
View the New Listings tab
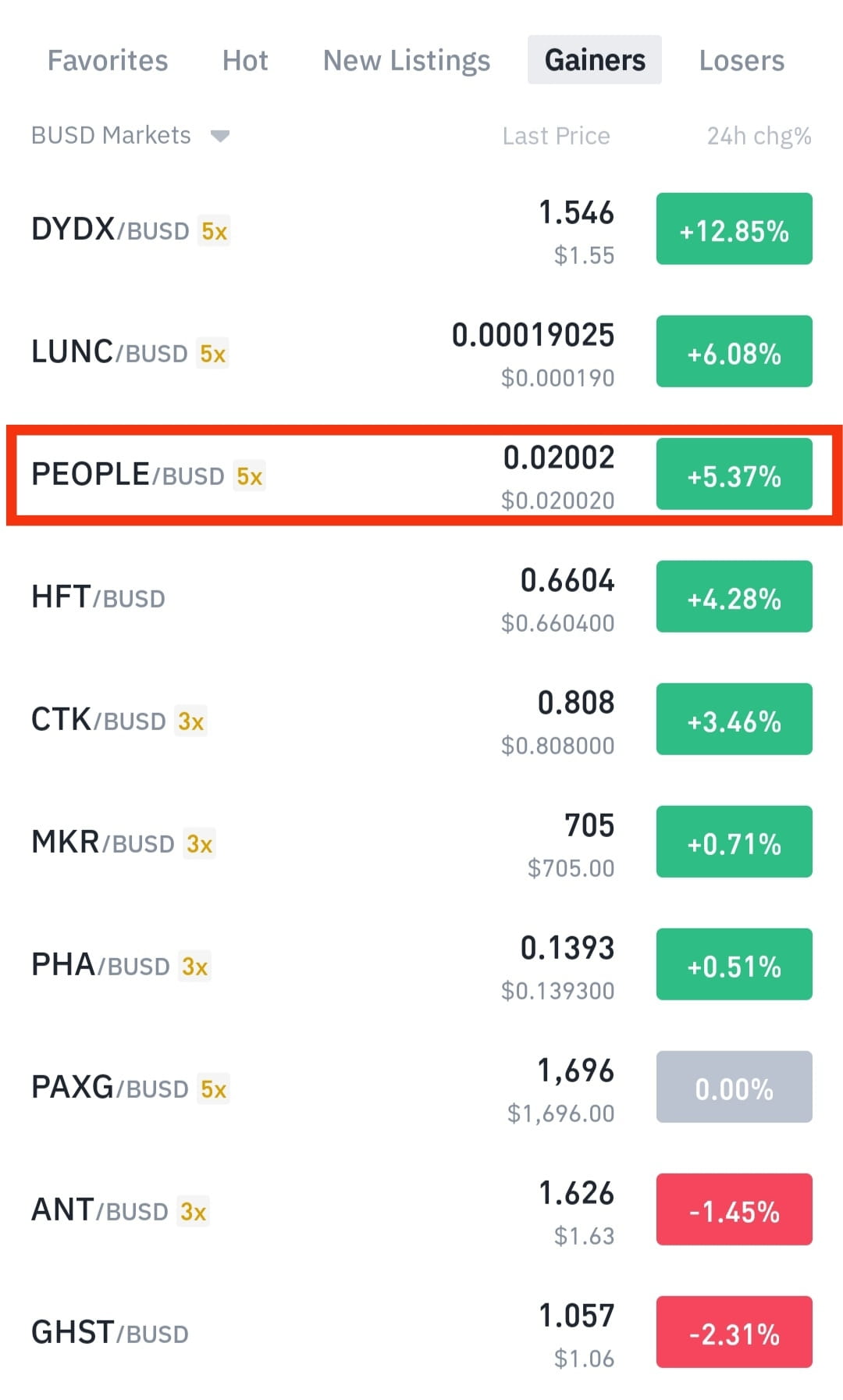(407, 60)
